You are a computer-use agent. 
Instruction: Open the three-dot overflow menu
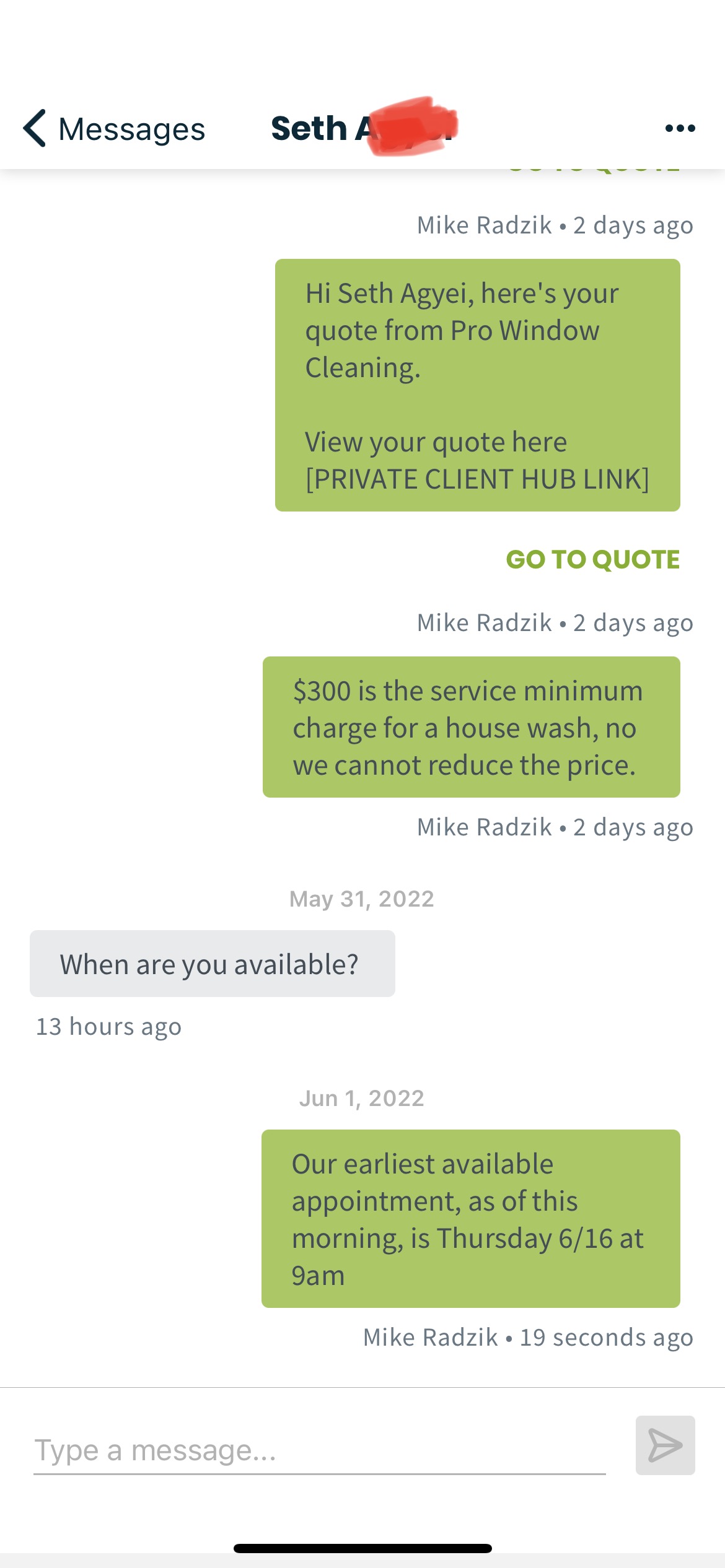click(680, 128)
